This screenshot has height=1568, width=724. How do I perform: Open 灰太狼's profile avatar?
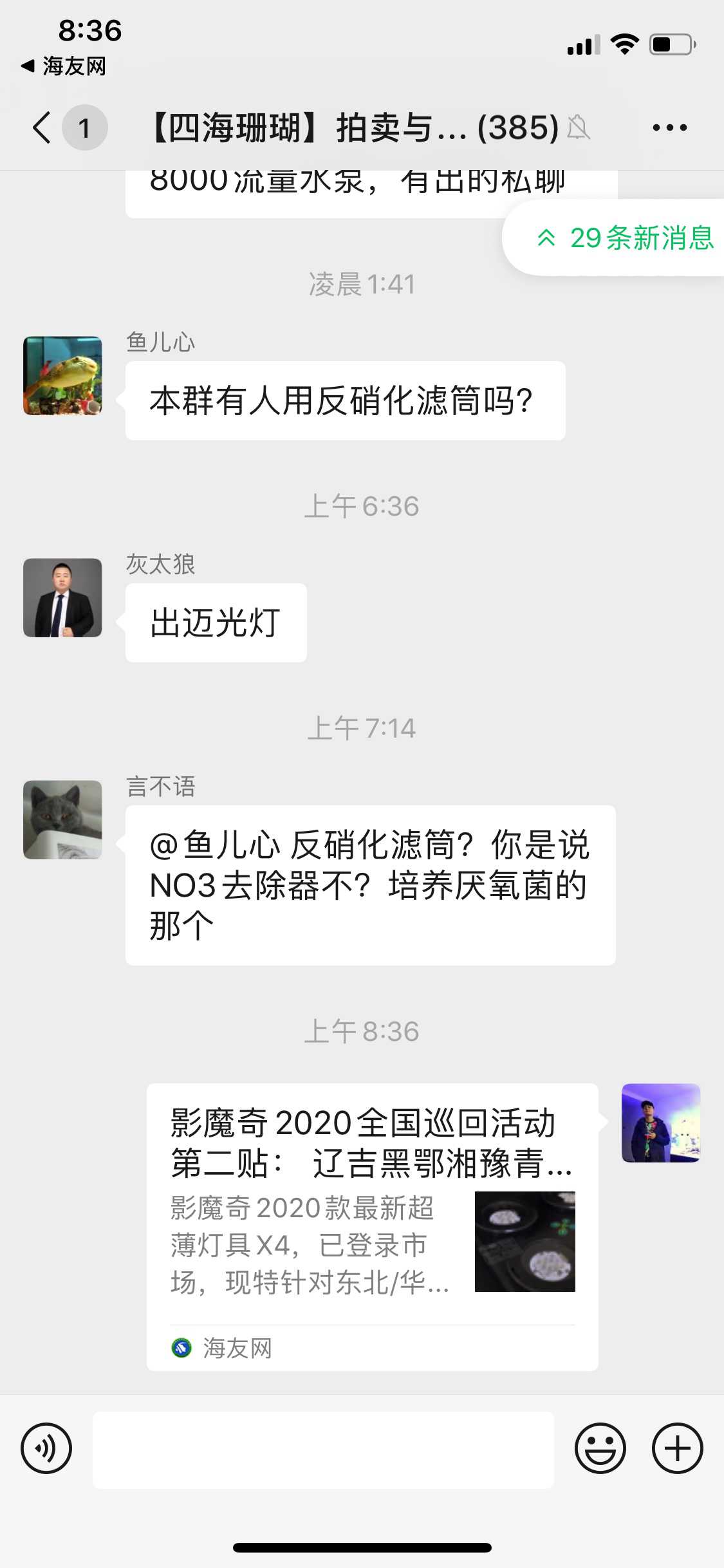(62, 597)
